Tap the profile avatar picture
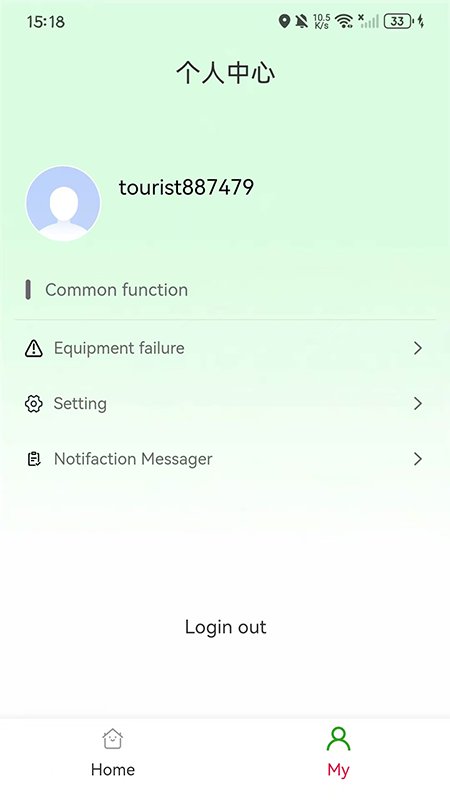 pos(63,203)
